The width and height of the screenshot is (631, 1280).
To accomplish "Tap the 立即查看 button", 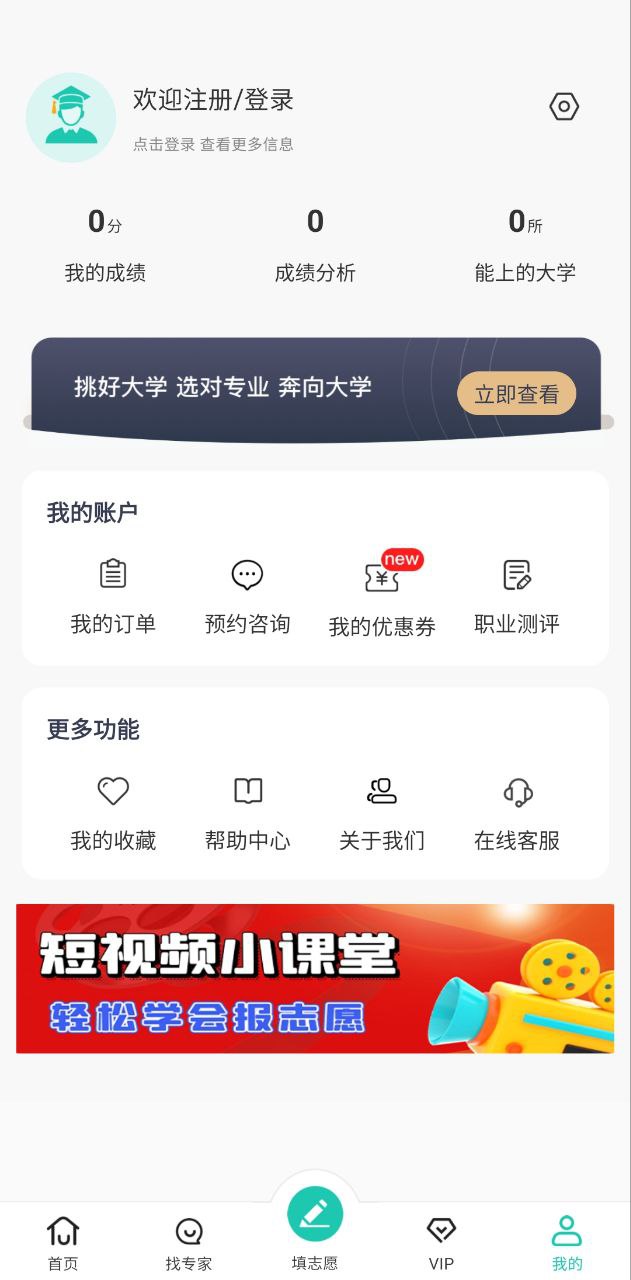I will 516,394.
